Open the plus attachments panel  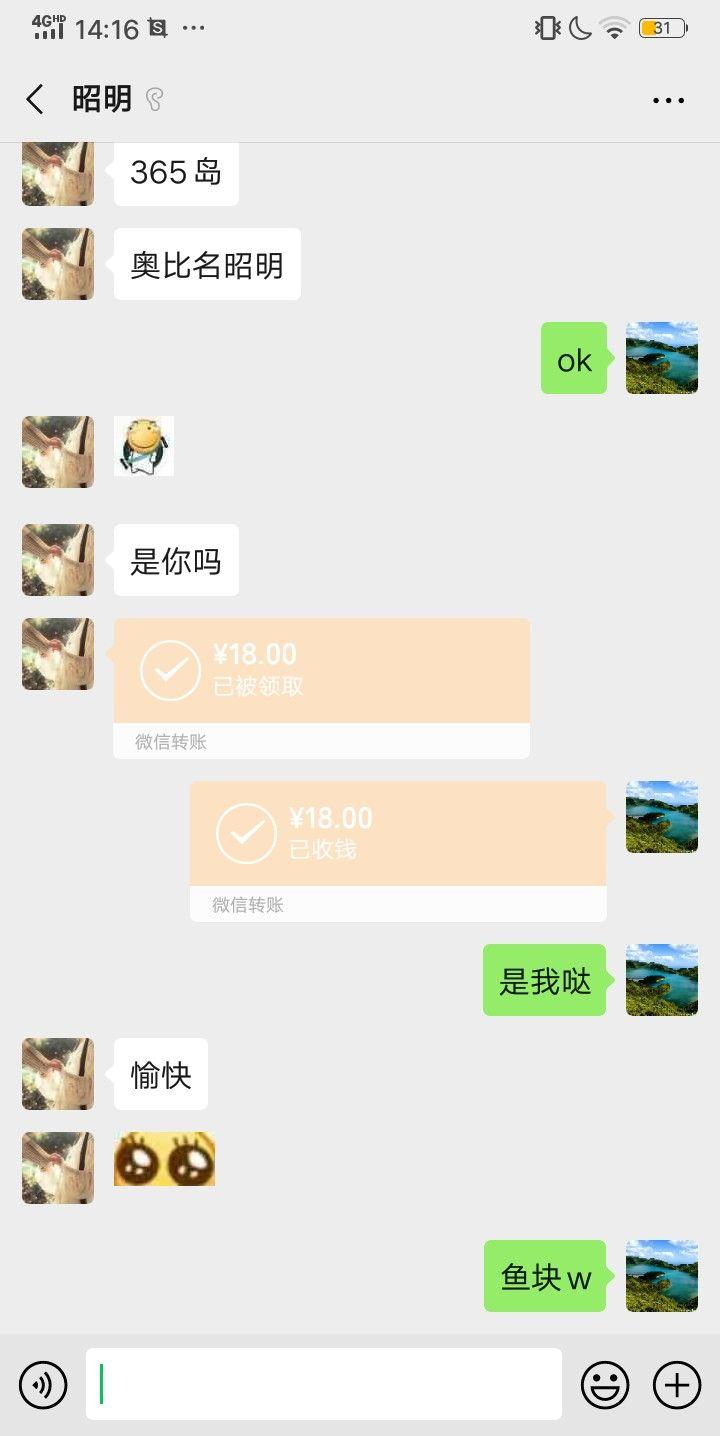click(x=677, y=1385)
